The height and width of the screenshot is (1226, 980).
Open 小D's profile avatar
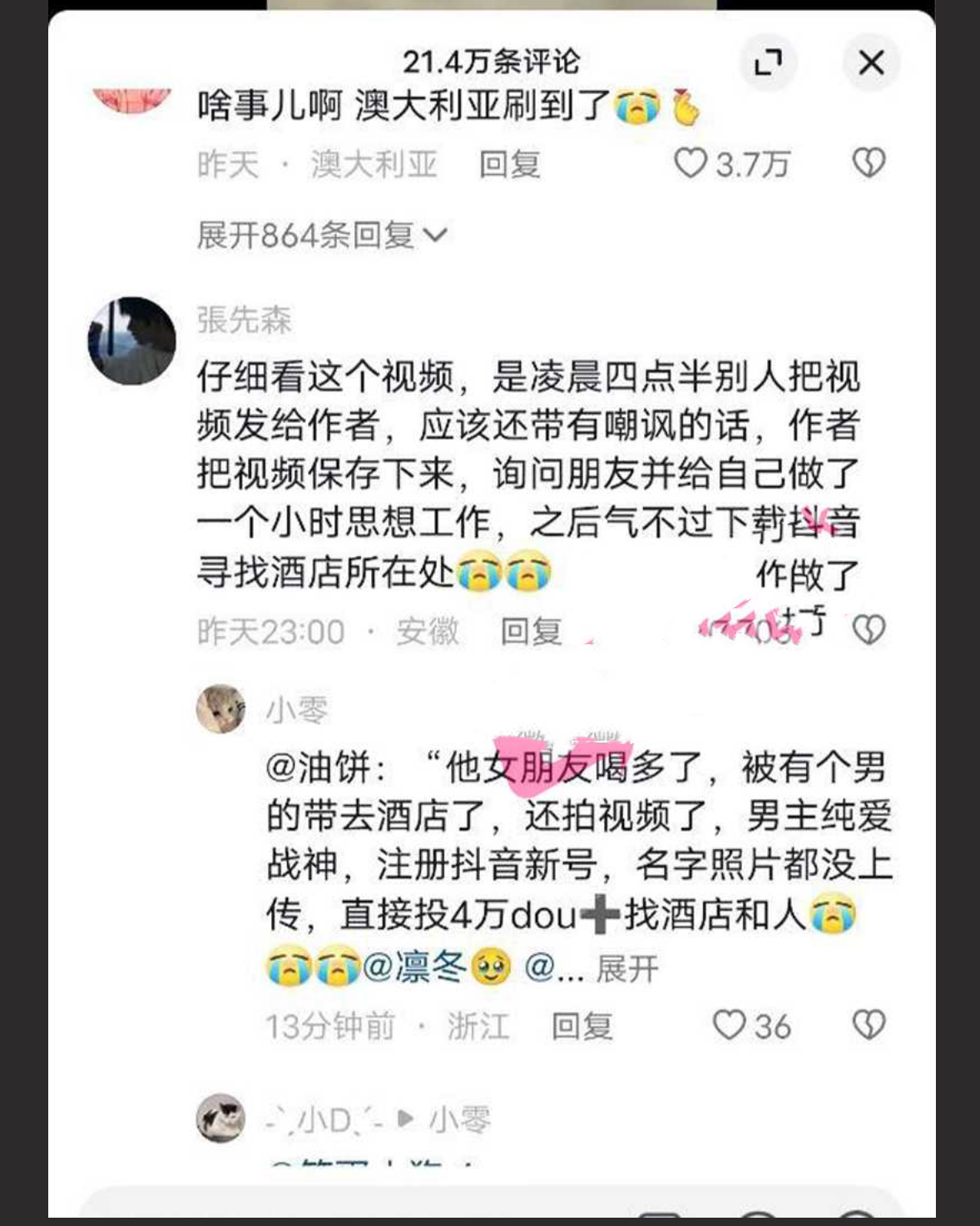[220, 1118]
